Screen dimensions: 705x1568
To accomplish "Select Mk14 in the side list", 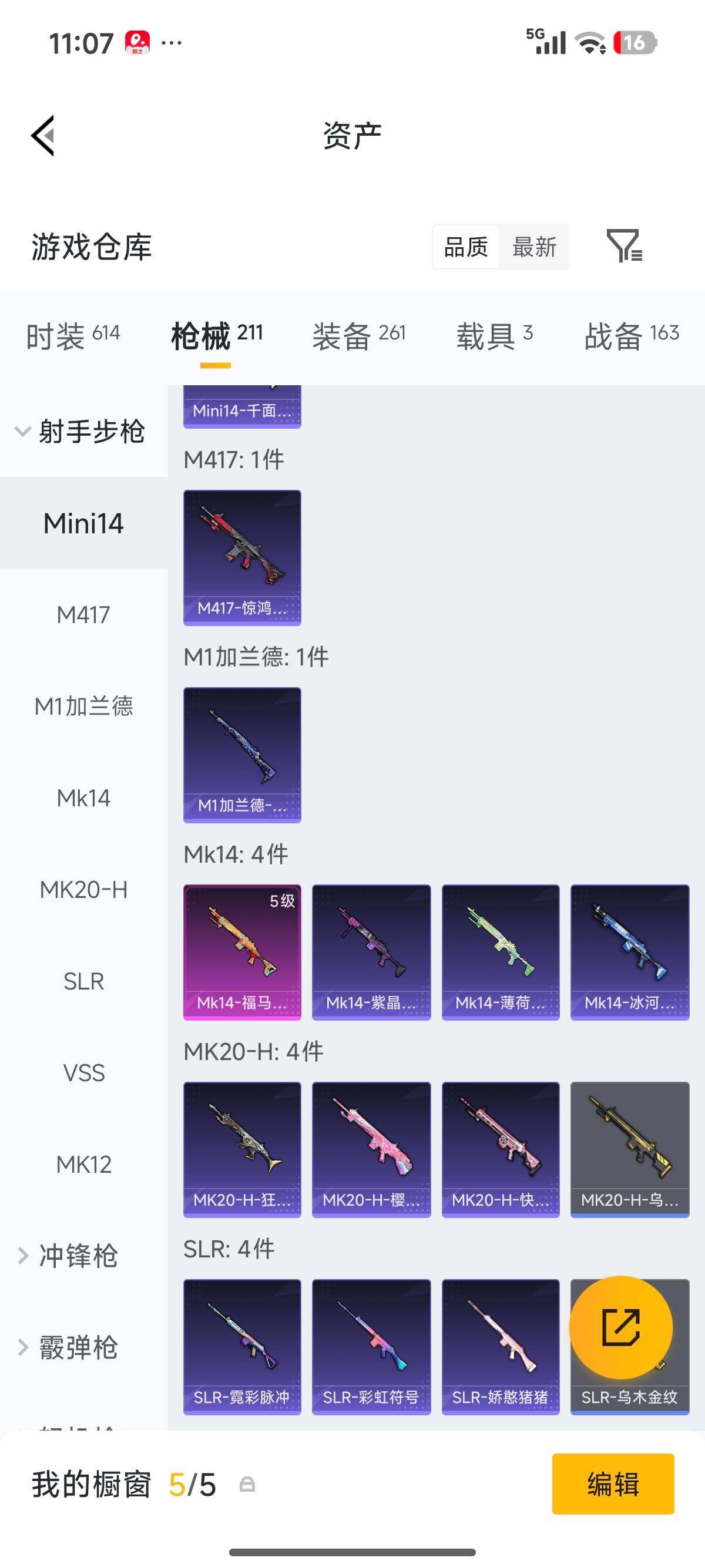I will point(83,798).
